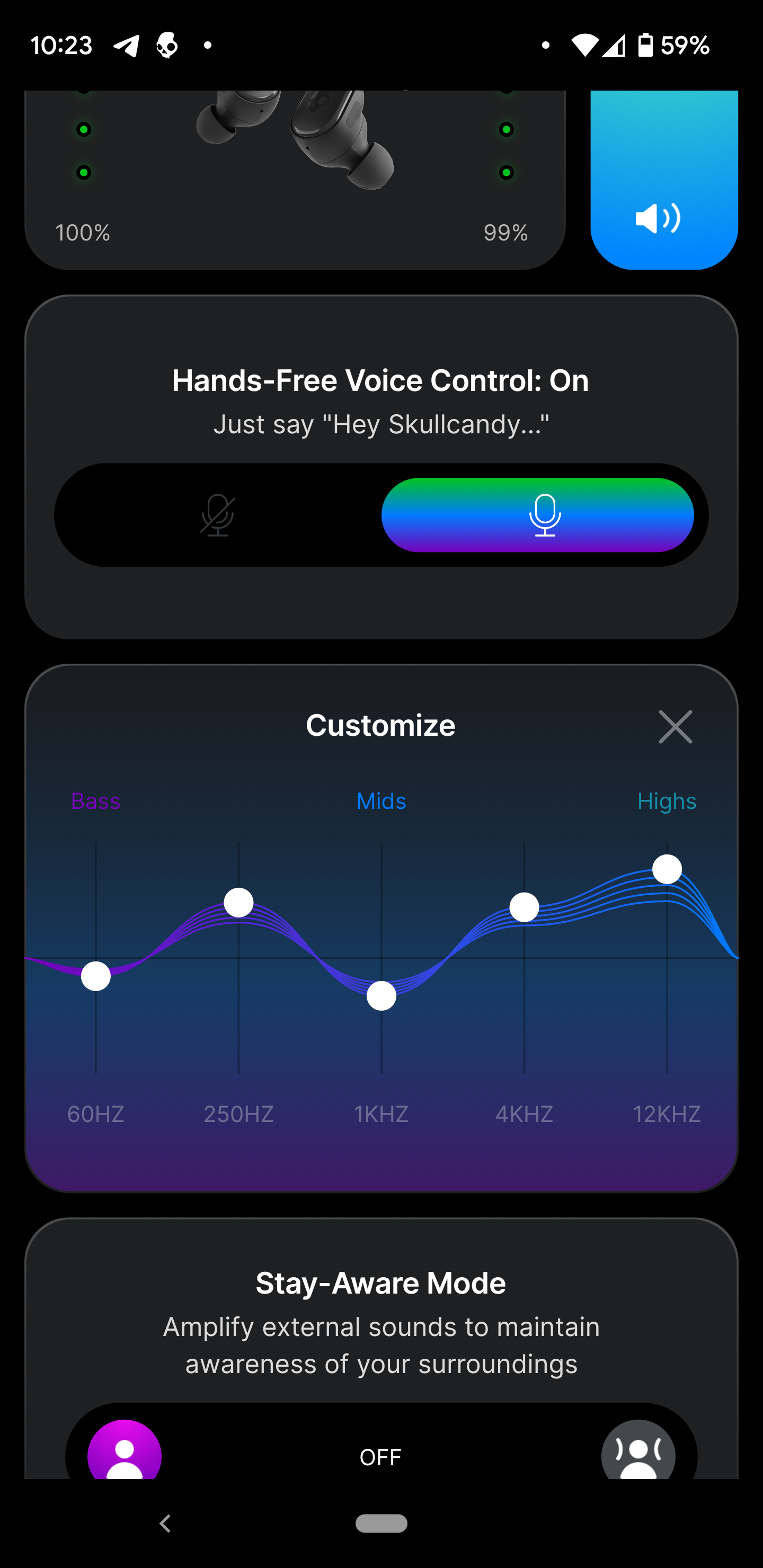Select the active microphone voice control option
763x1568 pixels.
pos(538,515)
